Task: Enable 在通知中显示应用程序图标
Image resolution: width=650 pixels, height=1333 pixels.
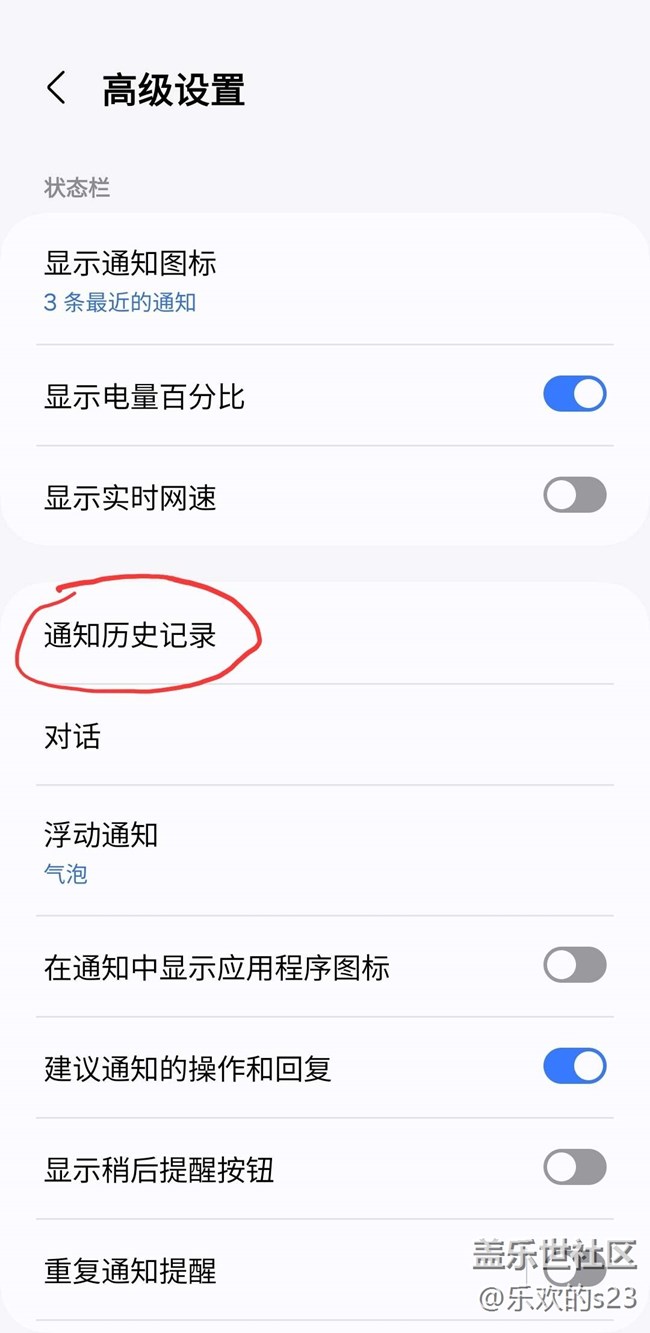Action: click(574, 966)
